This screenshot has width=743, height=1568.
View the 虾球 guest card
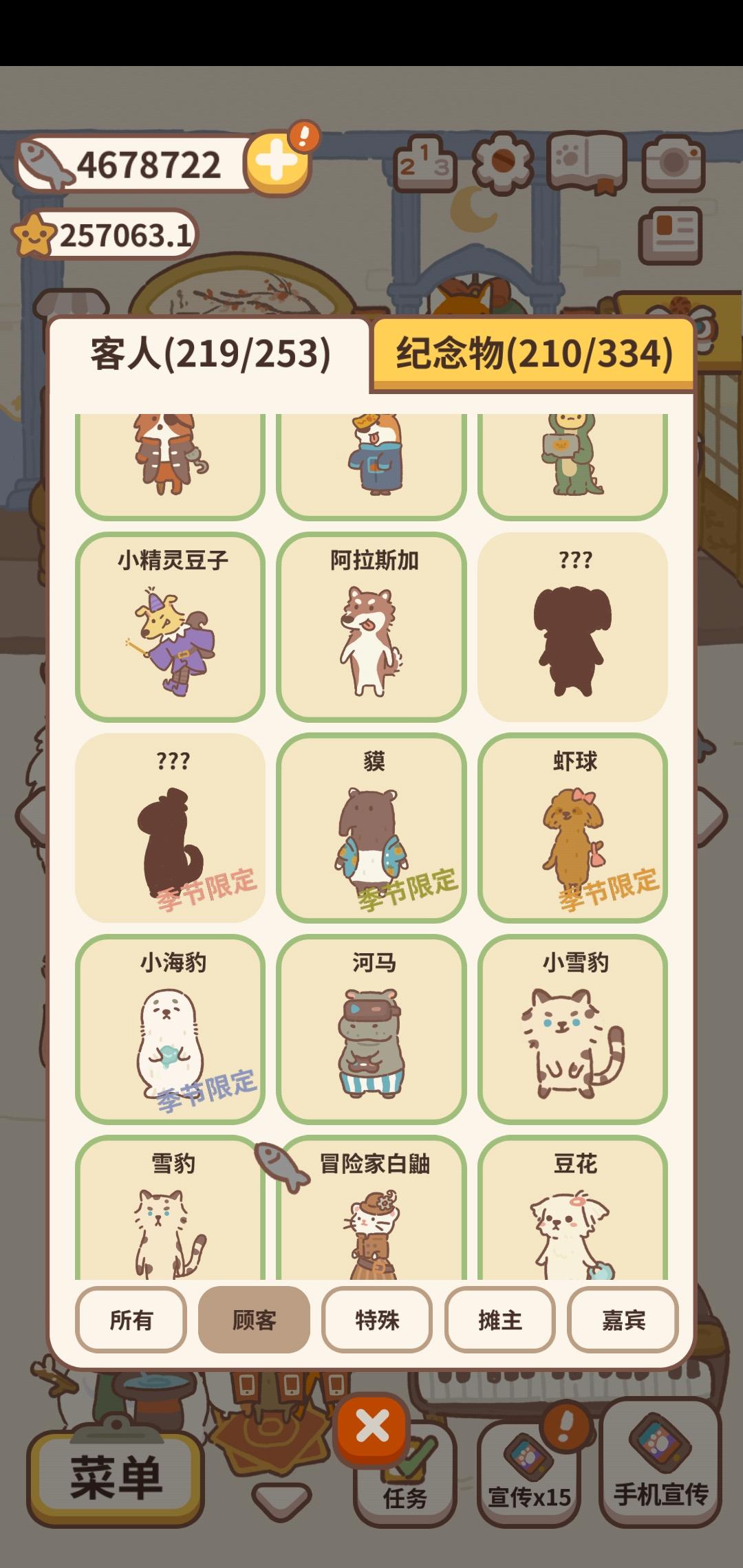572,827
